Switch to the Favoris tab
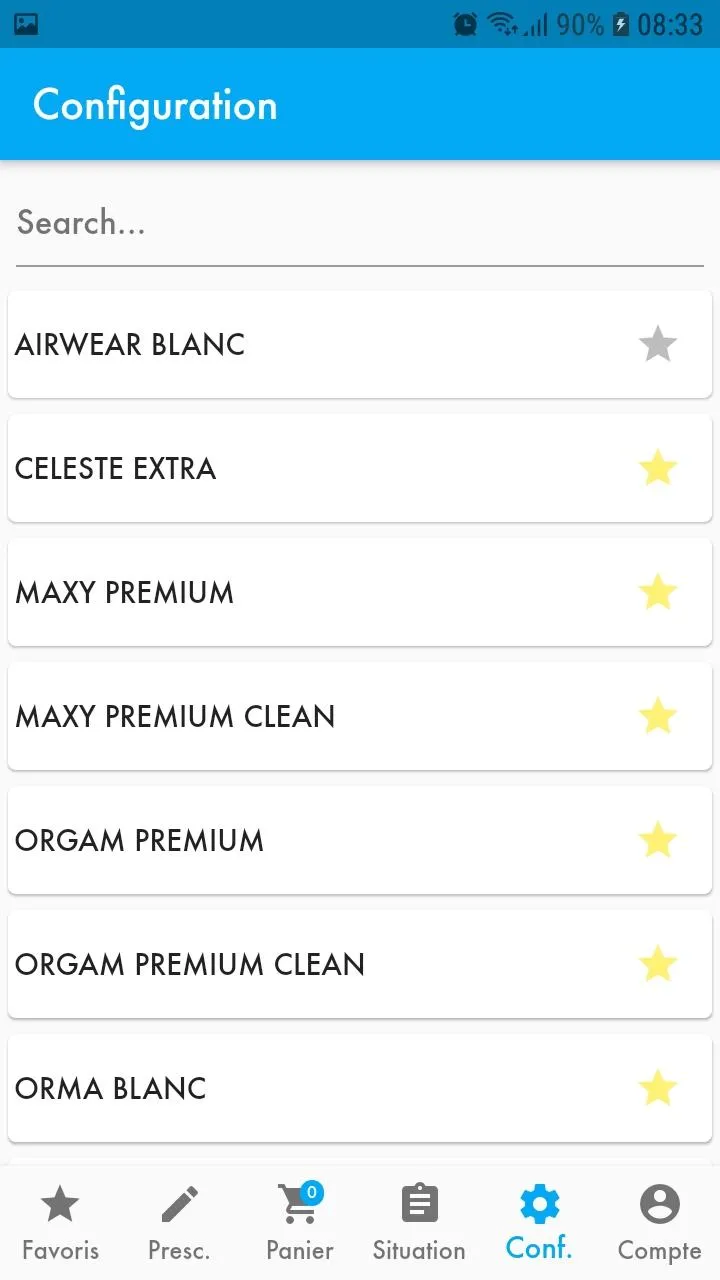The height and width of the screenshot is (1280, 720). 60,1222
